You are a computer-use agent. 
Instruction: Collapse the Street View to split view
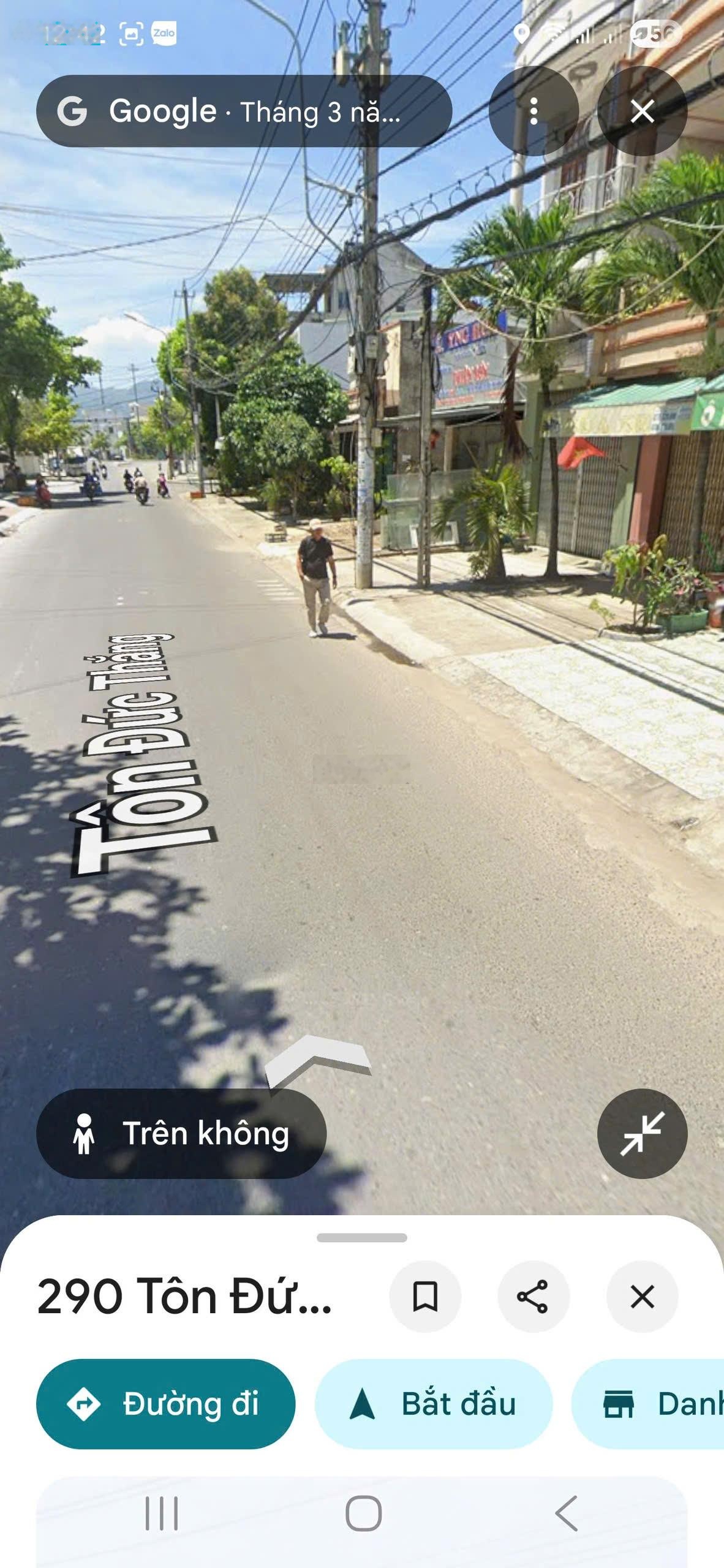pos(642,1133)
